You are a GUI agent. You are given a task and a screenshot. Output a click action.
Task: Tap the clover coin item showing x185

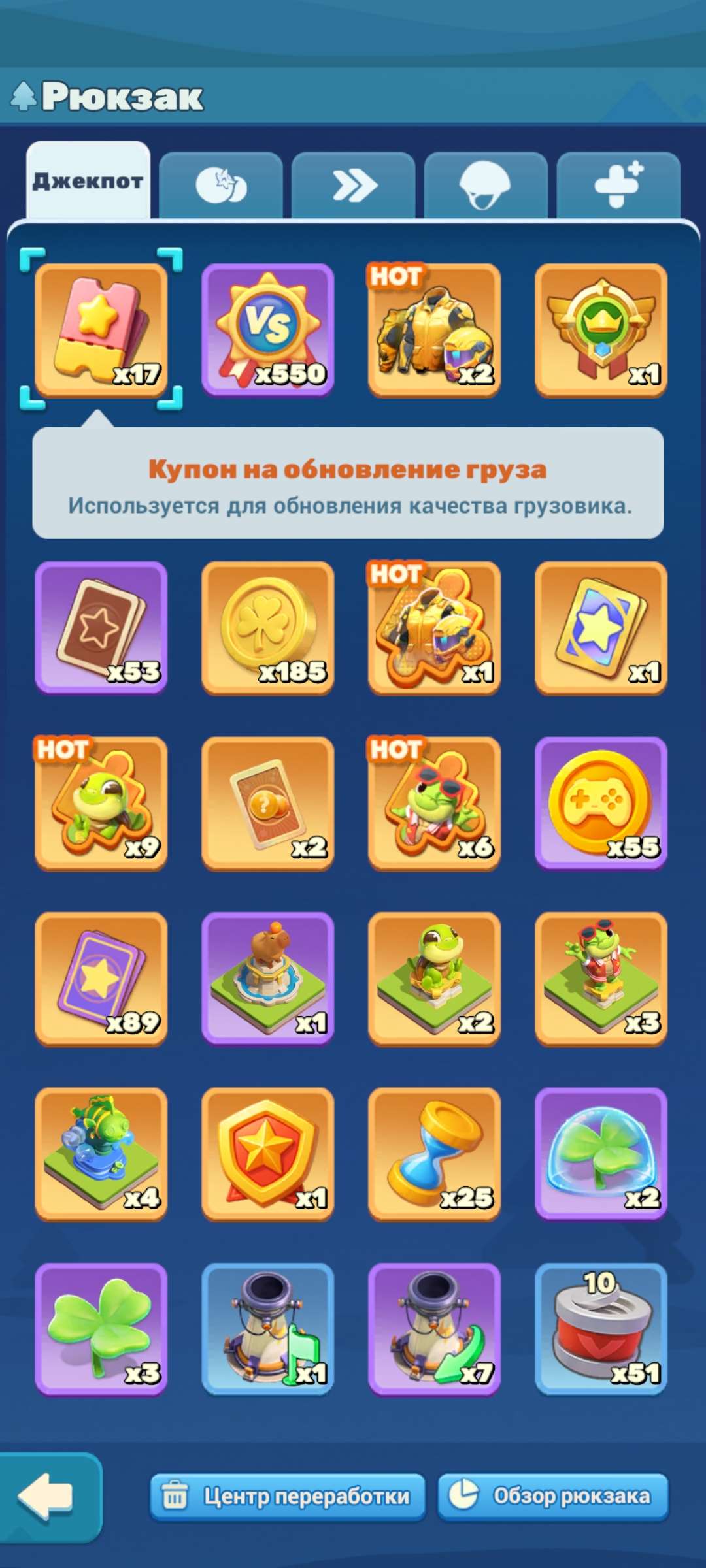[x=267, y=627]
